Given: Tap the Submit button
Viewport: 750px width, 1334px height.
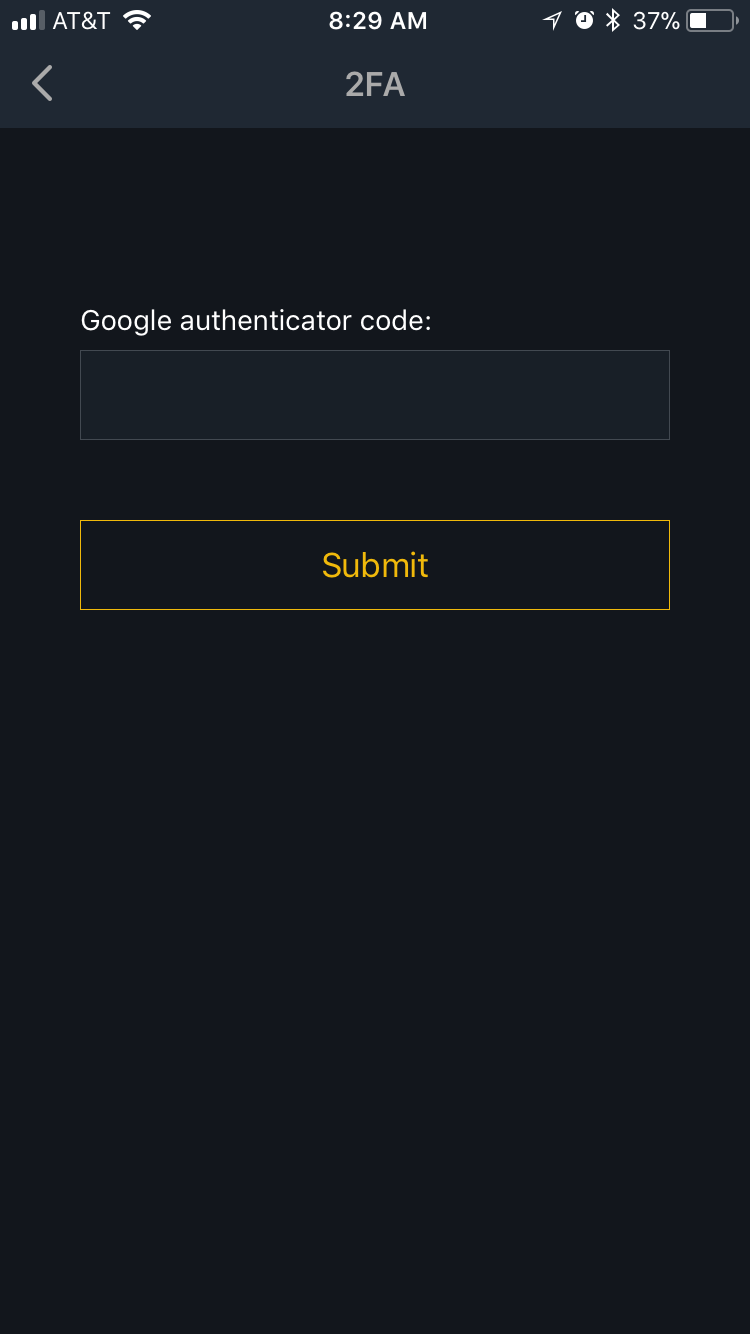Looking at the screenshot, I should click(374, 565).
